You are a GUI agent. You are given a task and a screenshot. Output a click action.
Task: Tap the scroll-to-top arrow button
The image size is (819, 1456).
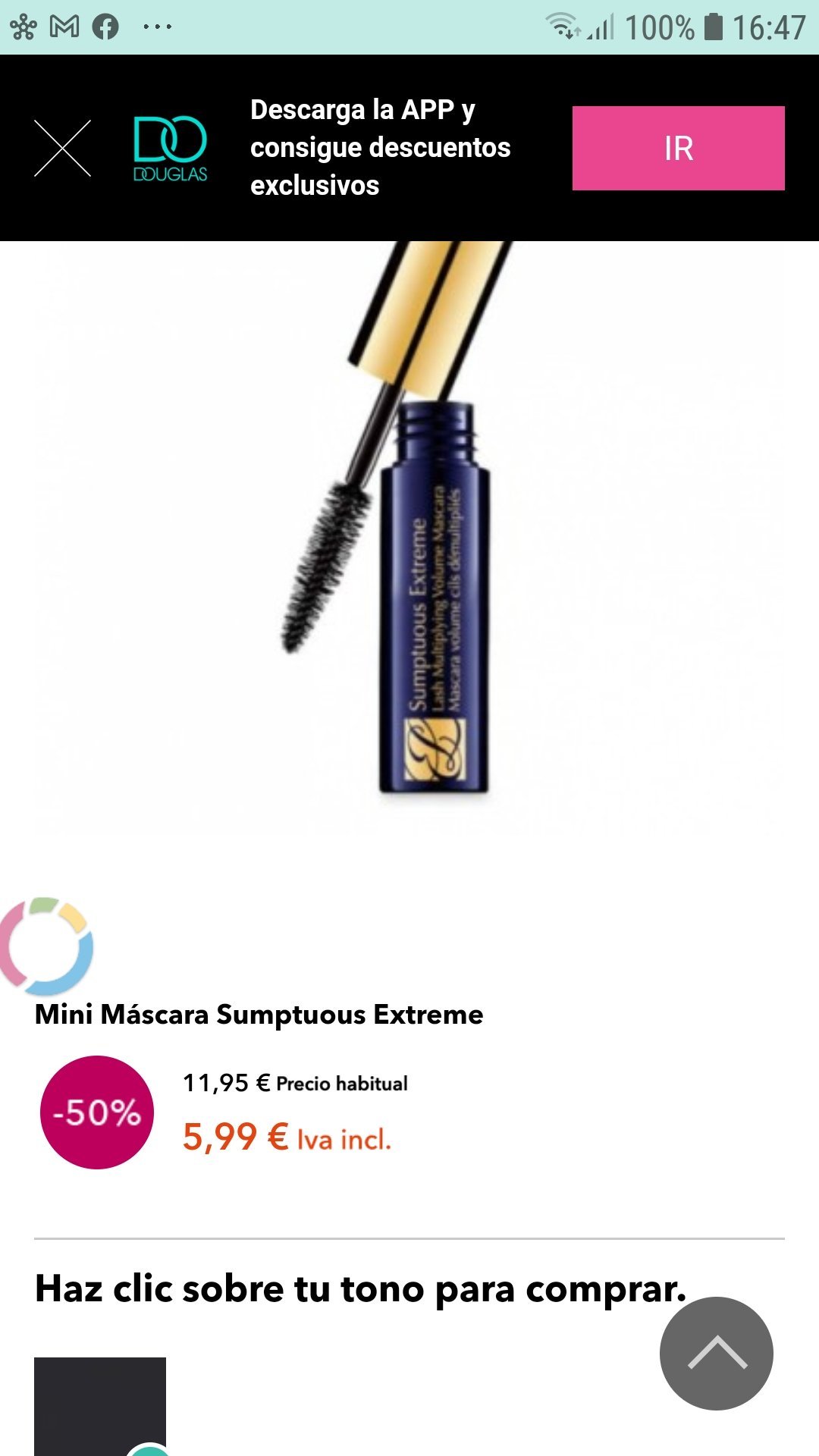pyautogui.click(x=716, y=1354)
